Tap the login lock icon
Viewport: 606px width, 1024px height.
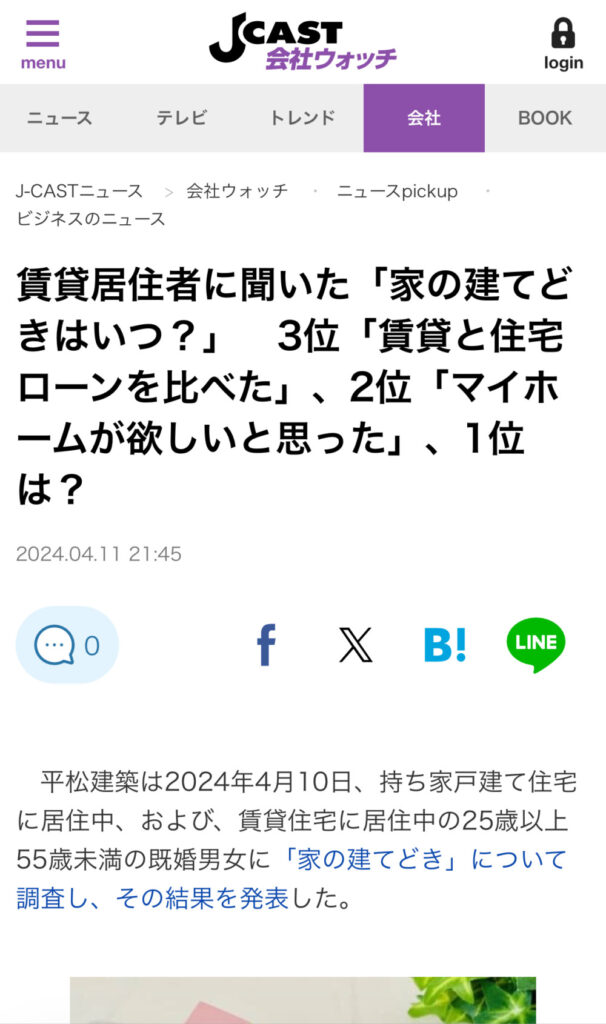tap(563, 44)
